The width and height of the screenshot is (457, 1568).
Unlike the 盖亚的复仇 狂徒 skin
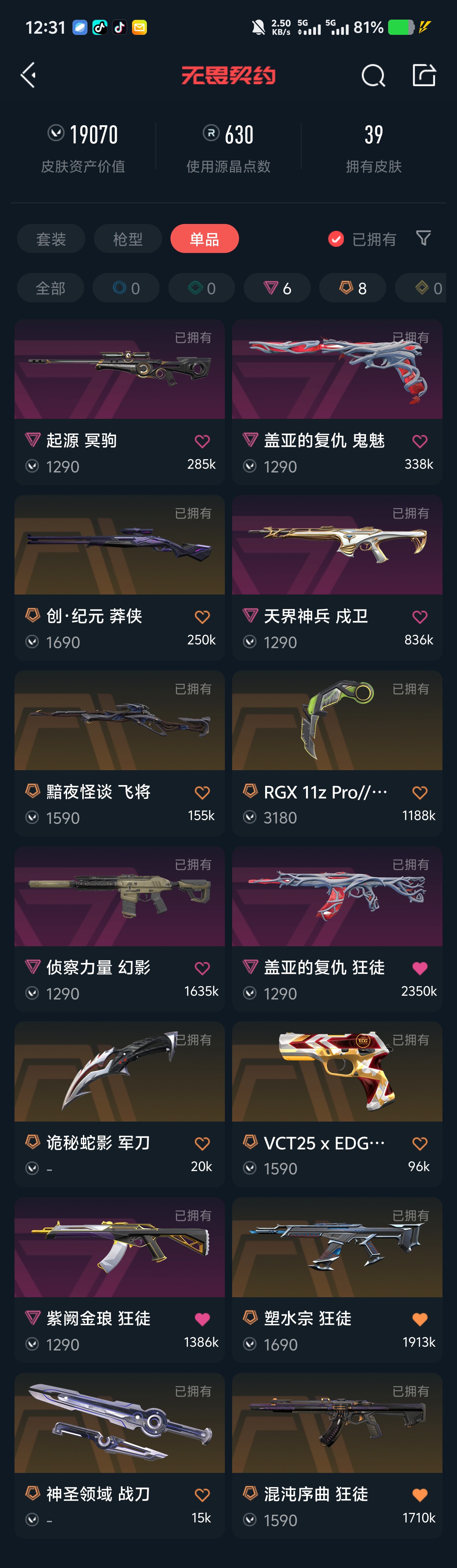[x=420, y=968]
